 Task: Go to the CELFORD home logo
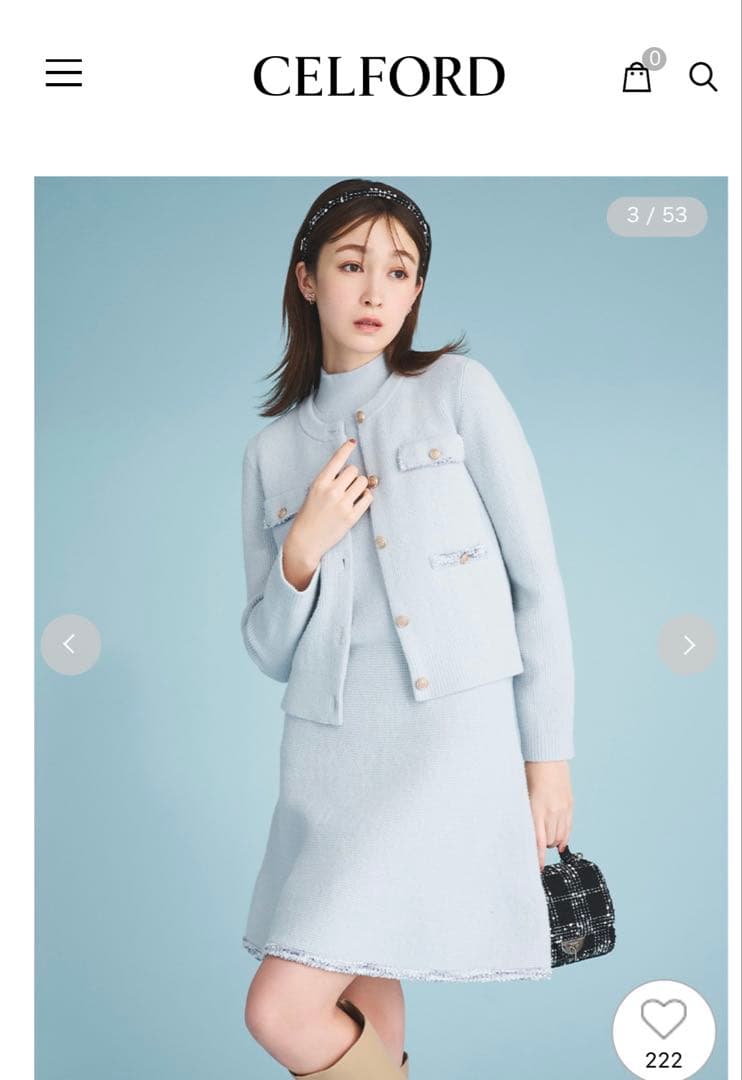pos(379,77)
